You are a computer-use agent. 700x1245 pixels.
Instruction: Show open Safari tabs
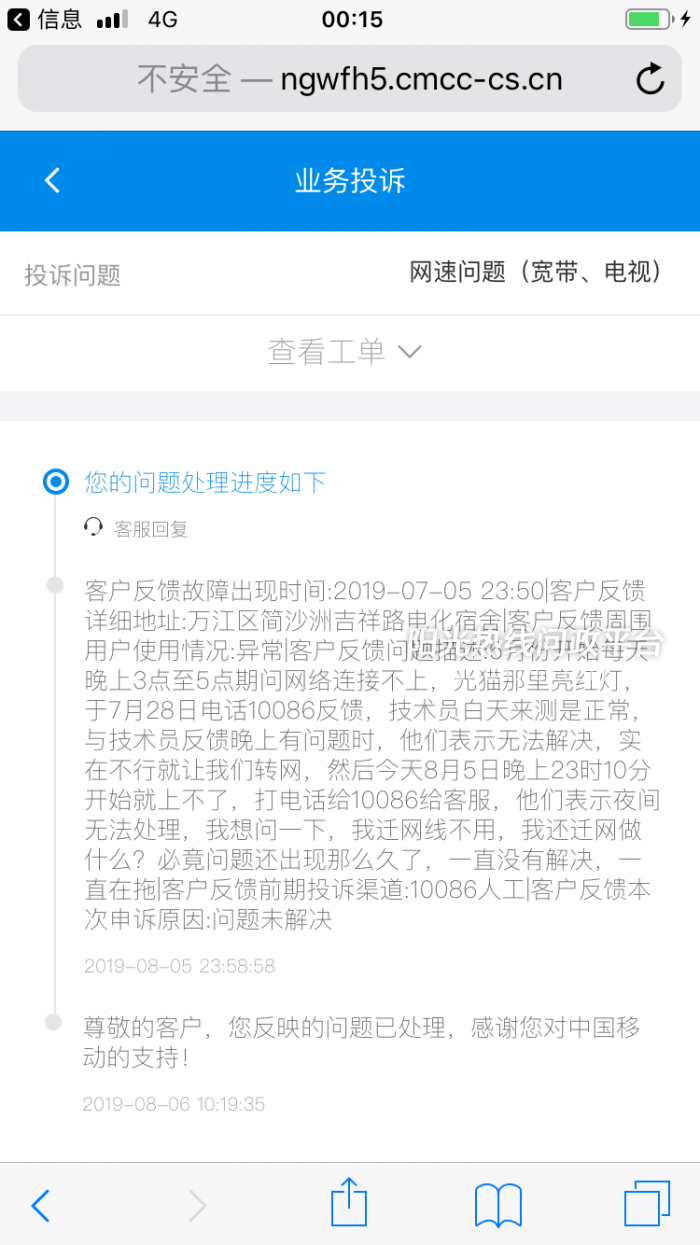point(647,1204)
